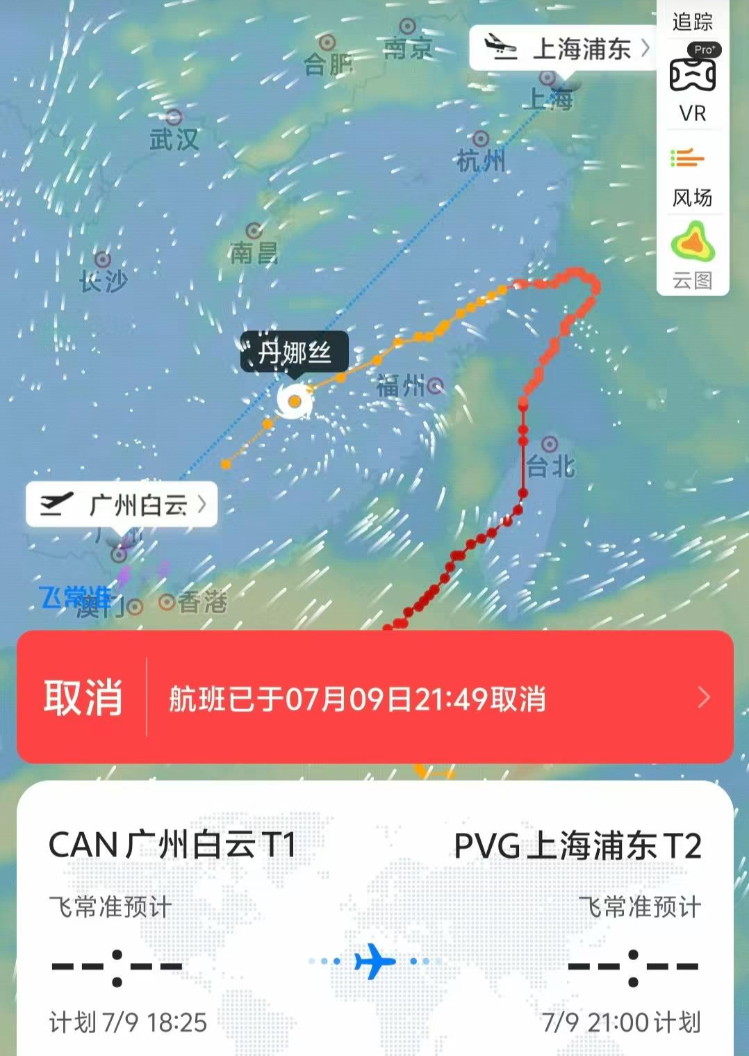Open the VR Pro view
The width and height of the screenshot is (749, 1056).
coord(692,84)
